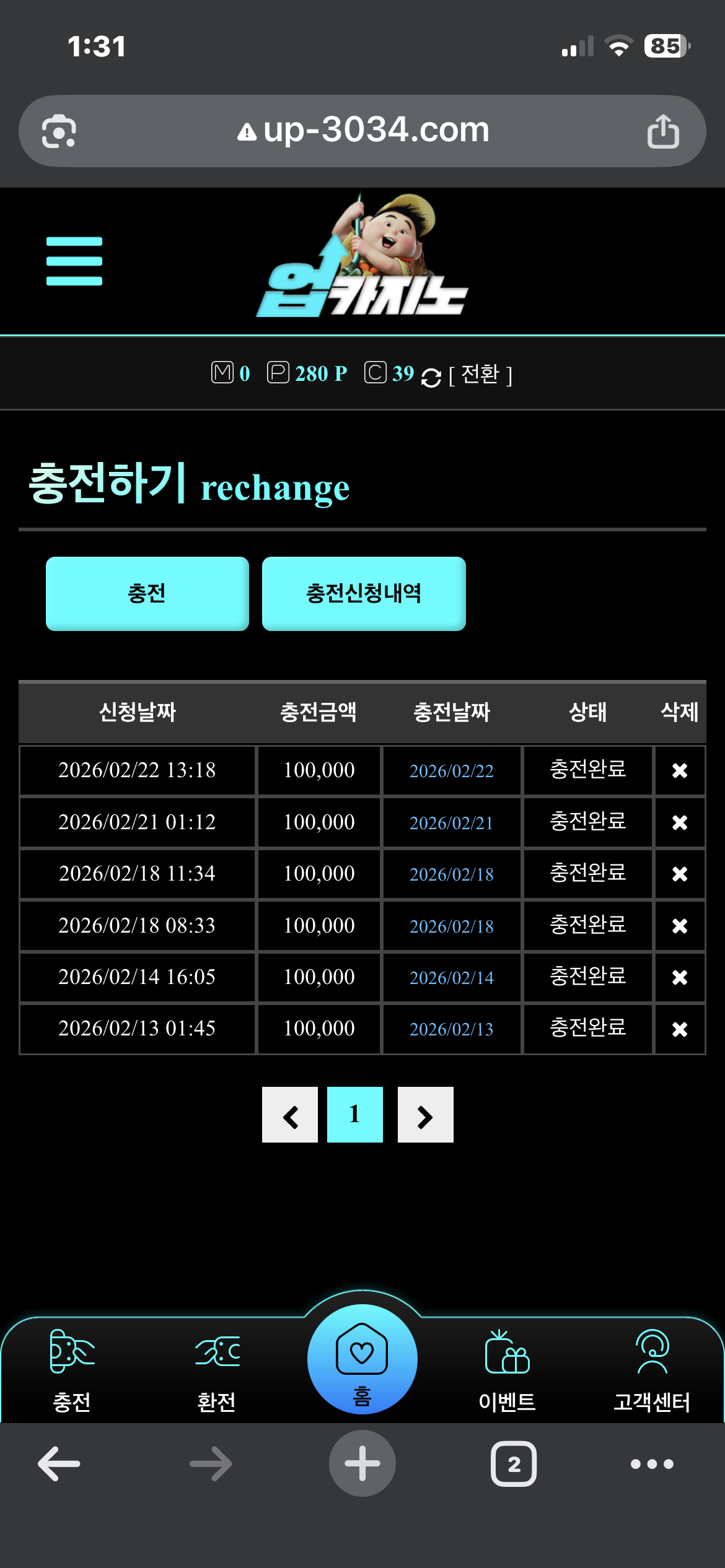
Task: Open the hamburger menu
Action: point(74,261)
